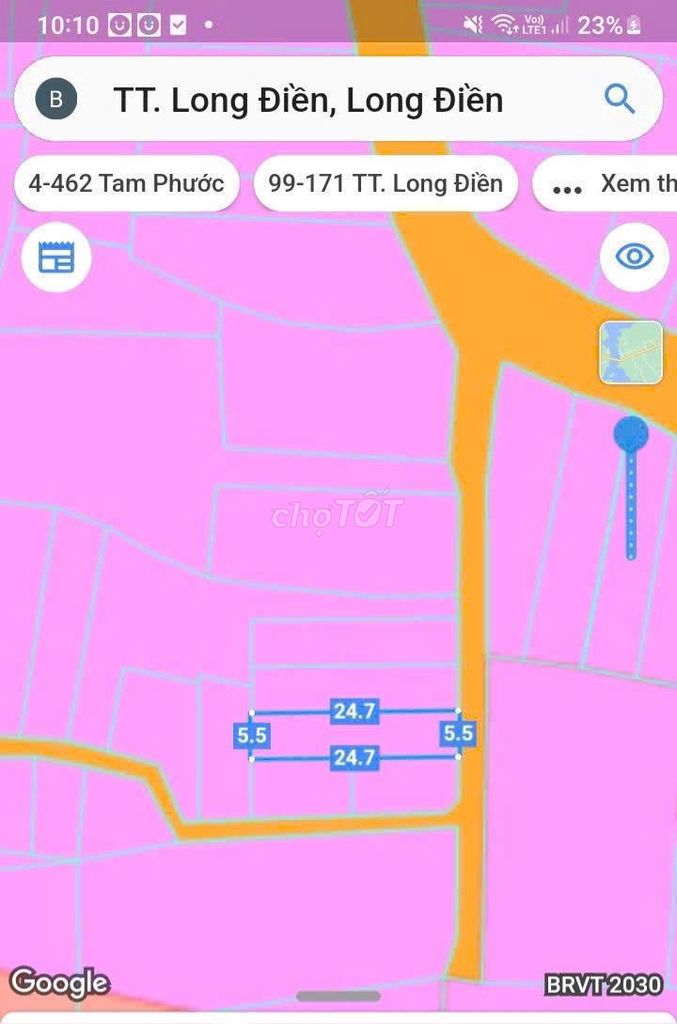Open the table list icon button

pos(56,258)
